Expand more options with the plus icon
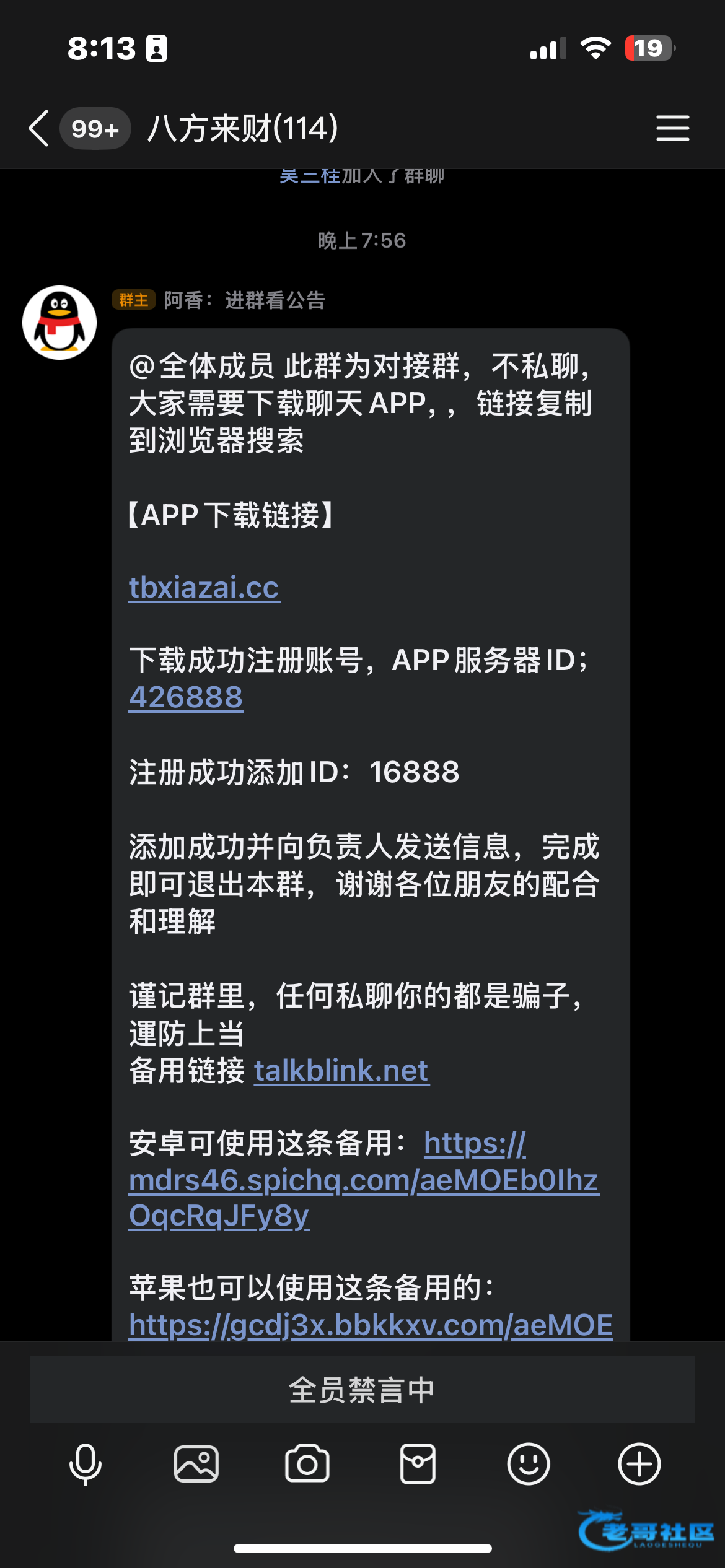This screenshot has height=1568, width=725. click(639, 1464)
